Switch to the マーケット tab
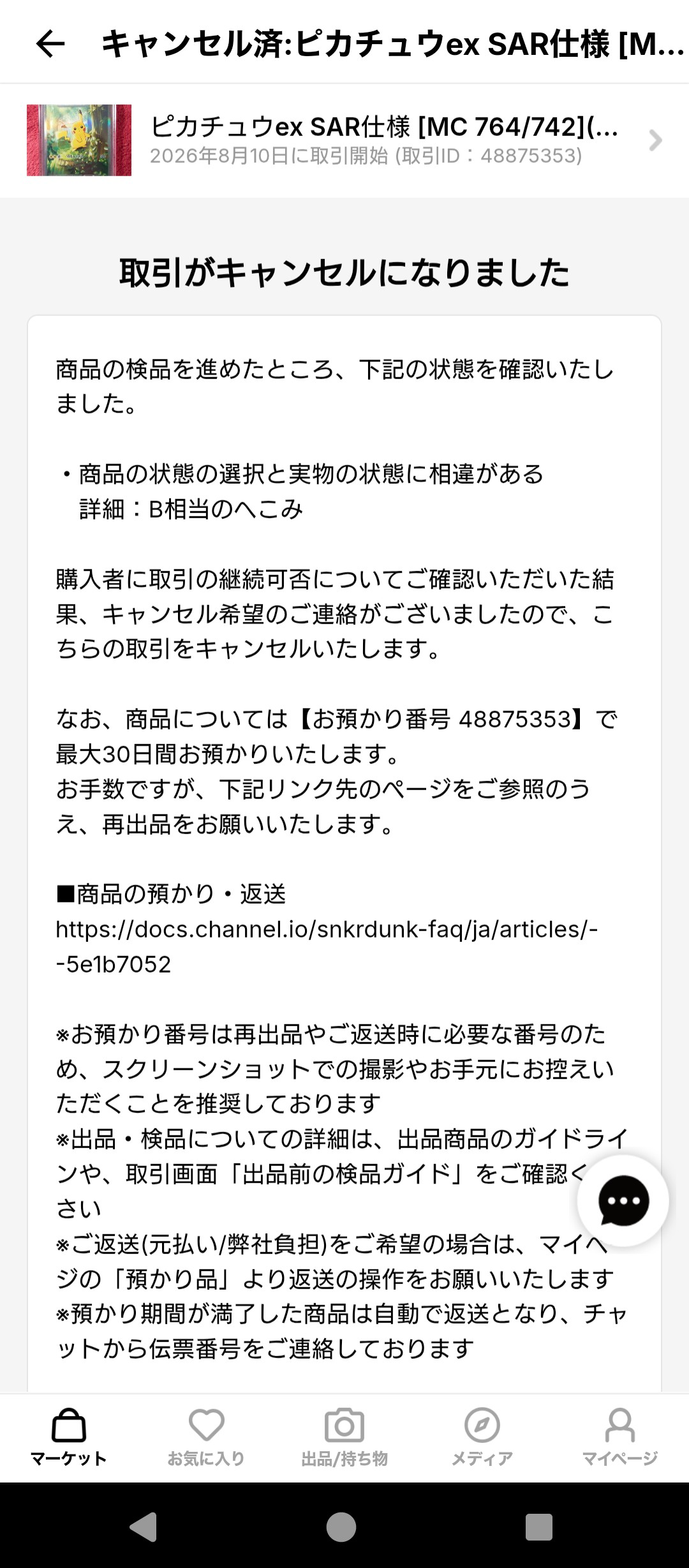 (69, 1438)
